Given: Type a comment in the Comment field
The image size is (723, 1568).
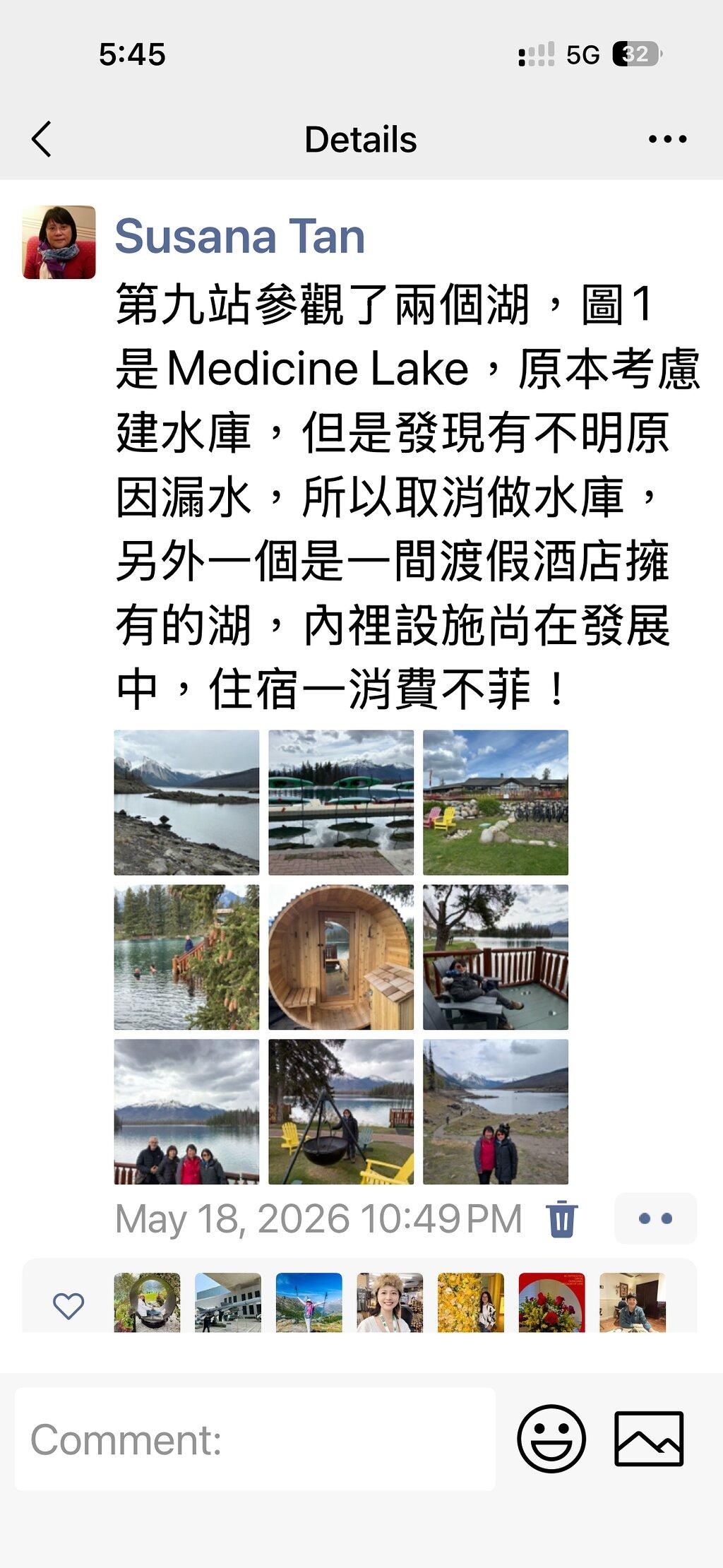Looking at the screenshot, I should click(x=255, y=1439).
